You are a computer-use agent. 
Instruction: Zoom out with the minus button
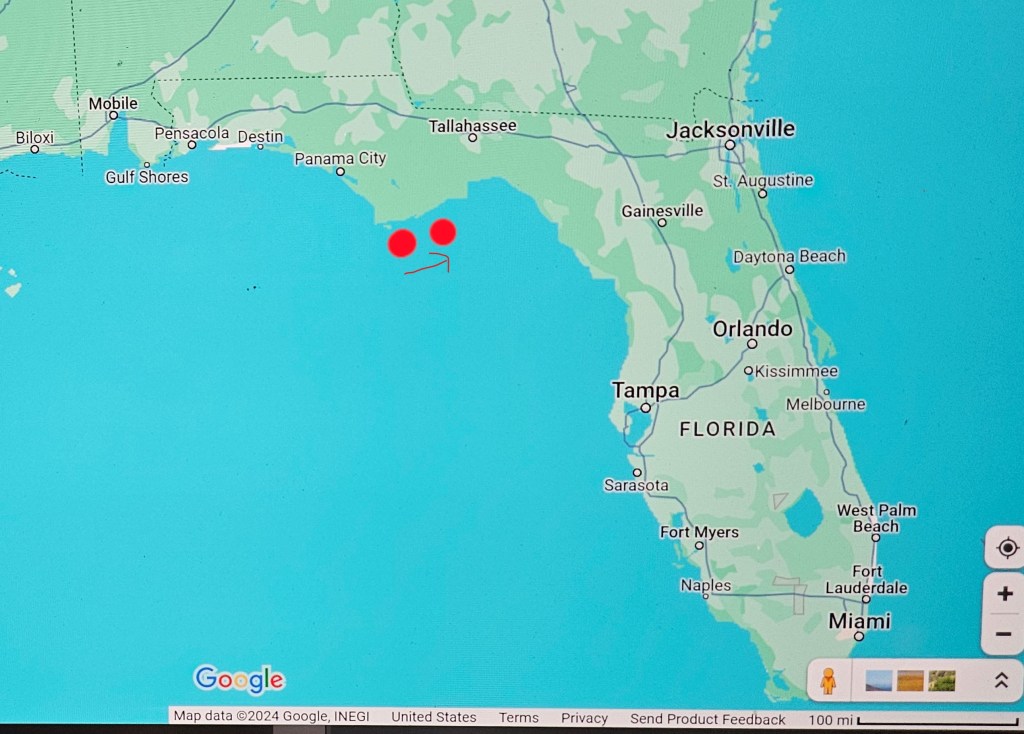pos(1005,634)
